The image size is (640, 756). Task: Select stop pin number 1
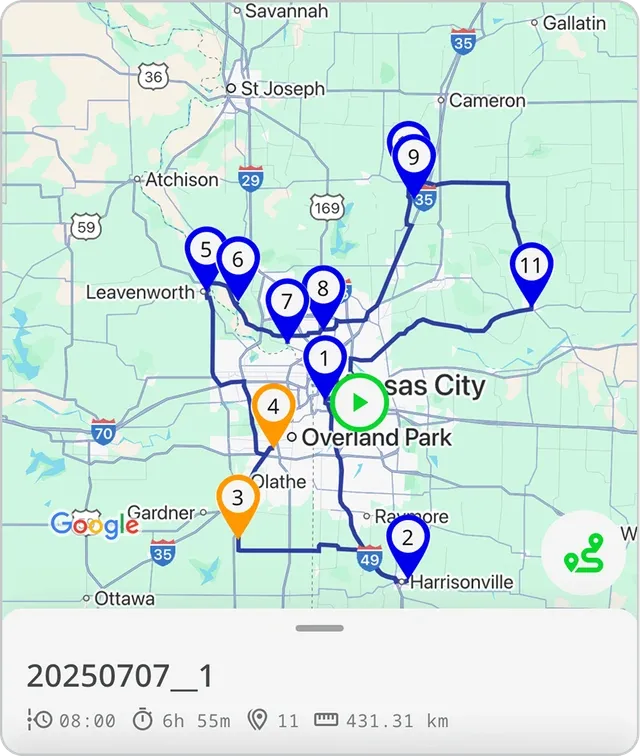click(323, 359)
